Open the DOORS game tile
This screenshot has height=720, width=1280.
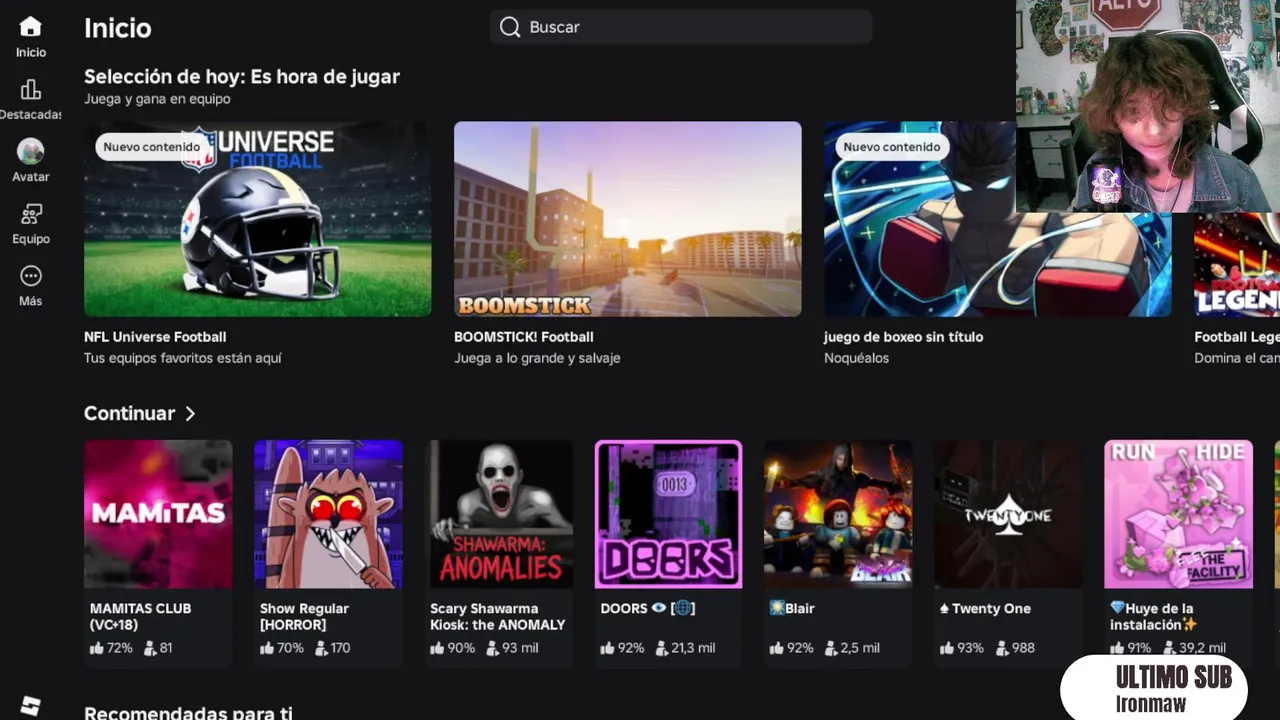668,514
